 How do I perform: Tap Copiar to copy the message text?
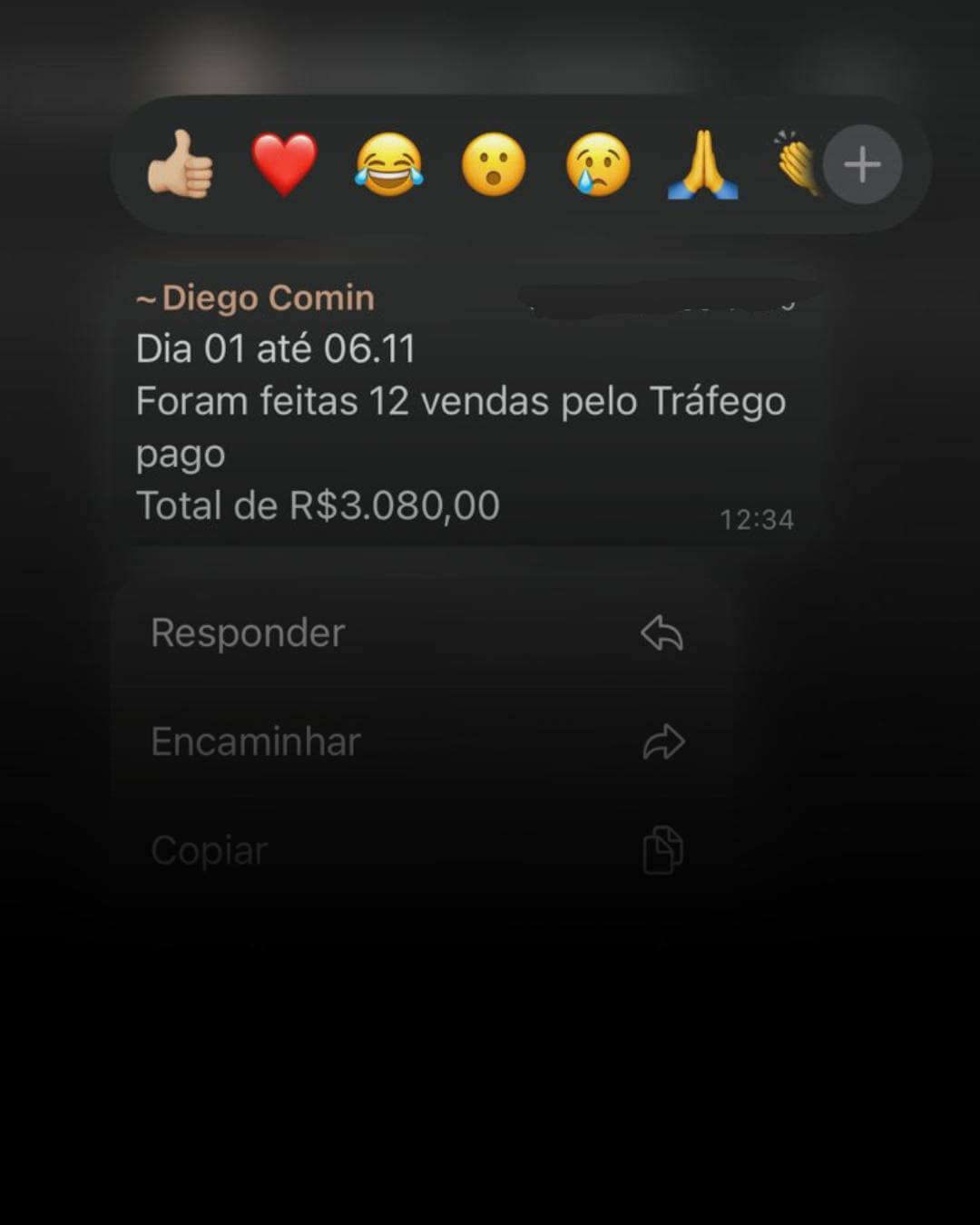pos(417,850)
